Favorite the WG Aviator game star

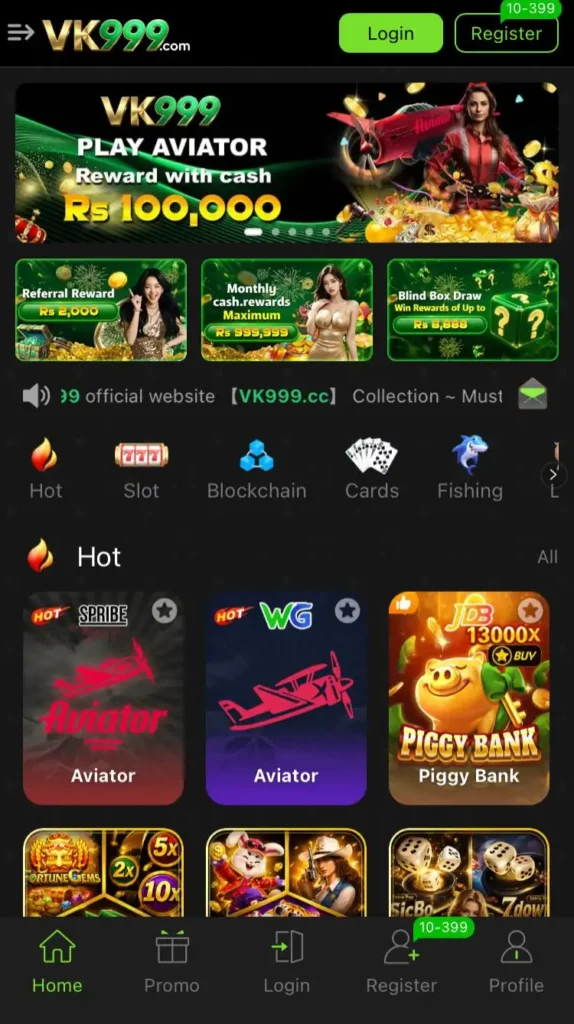pos(347,611)
